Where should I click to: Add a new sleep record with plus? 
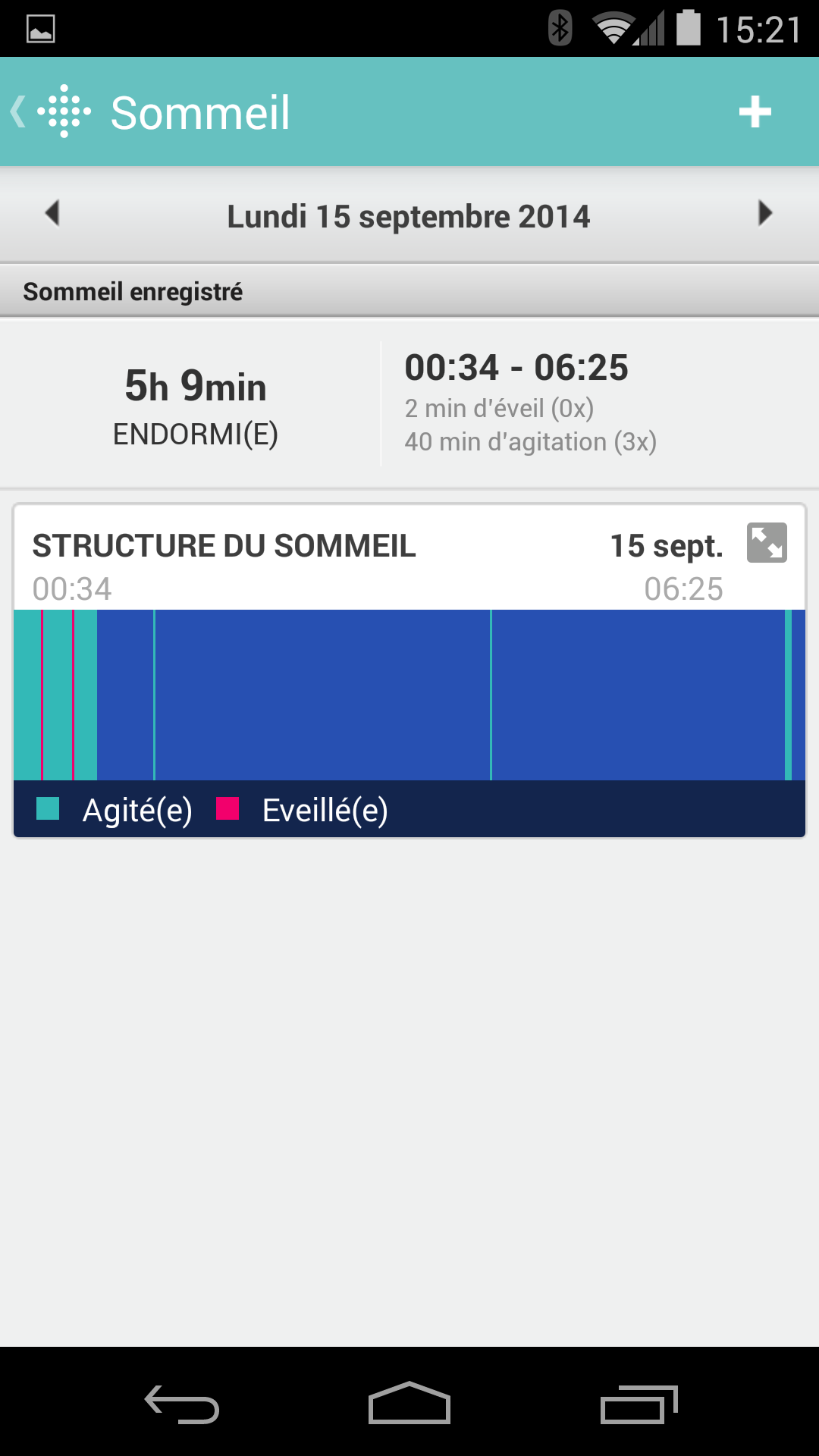755,112
